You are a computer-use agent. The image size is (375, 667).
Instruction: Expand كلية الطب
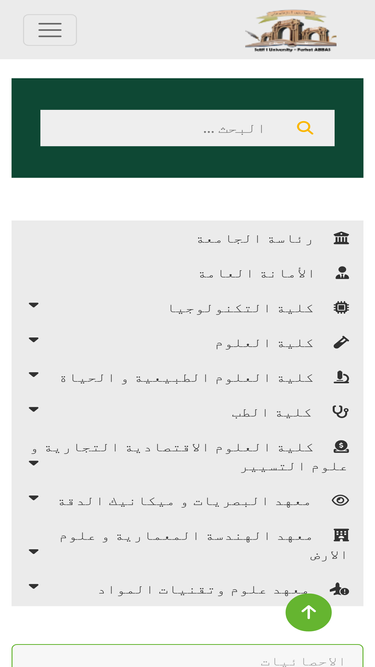187,412
